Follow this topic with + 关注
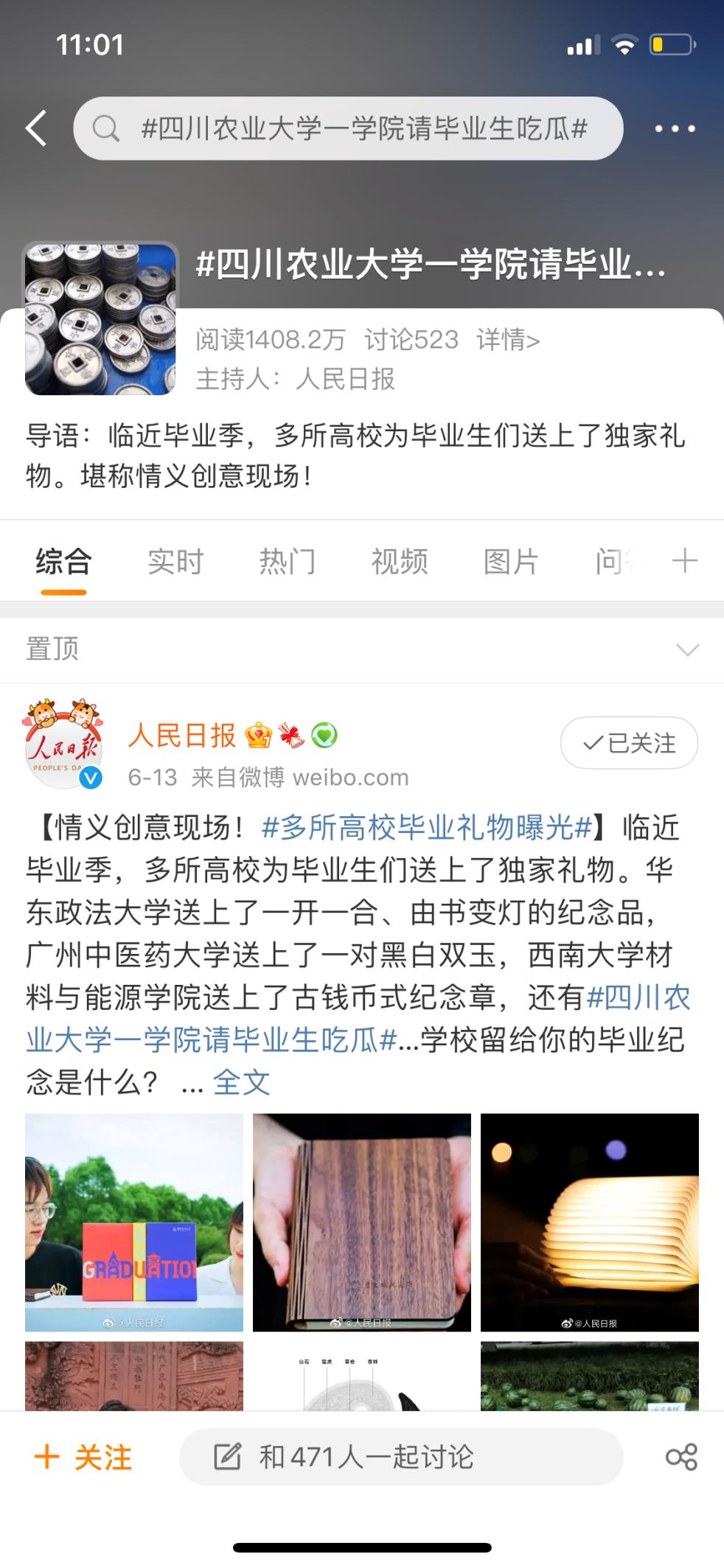This screenshot has height=1568, width=724. pos(83,1457)
